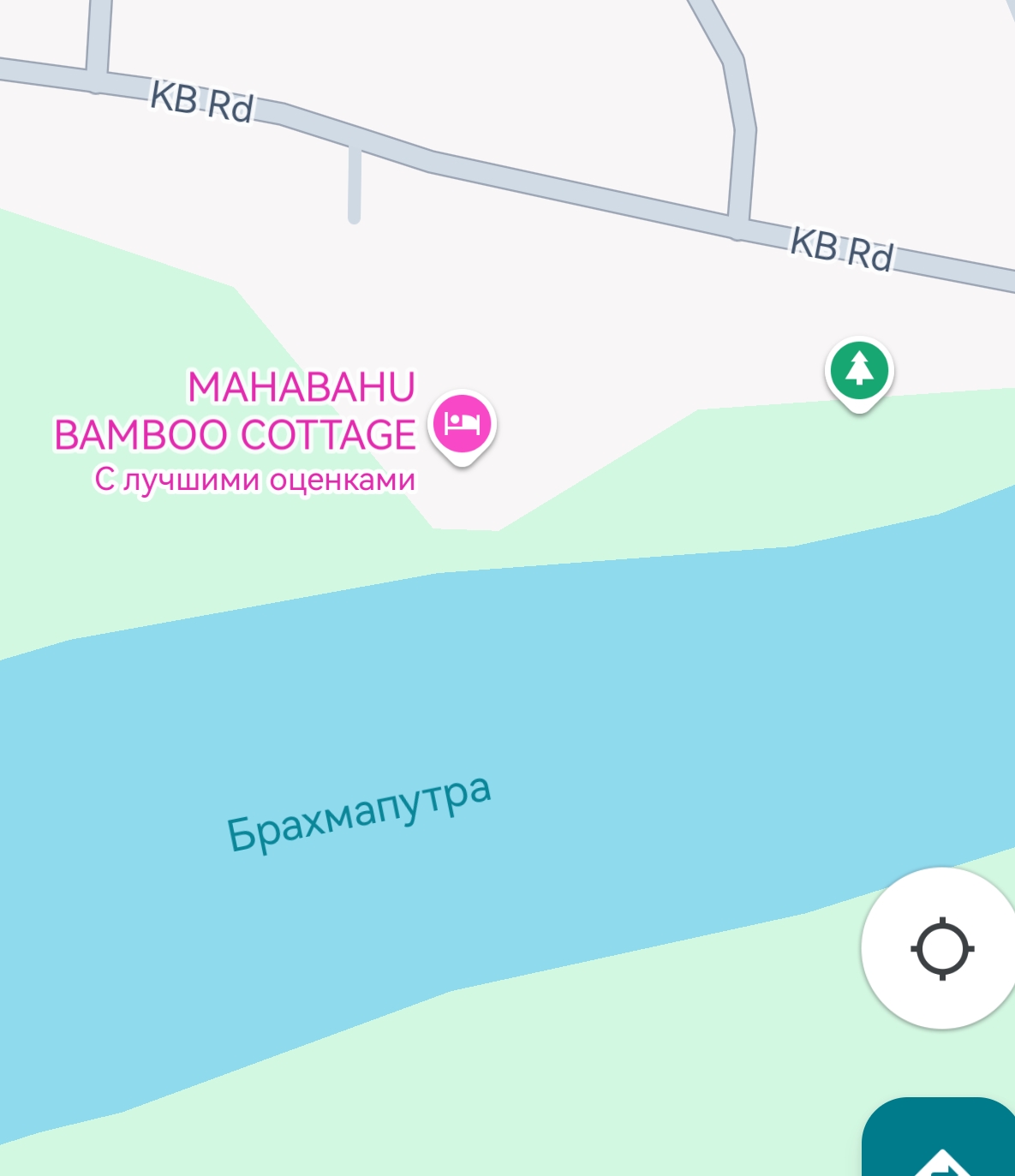Center the map on my location

tap(941, 948)
